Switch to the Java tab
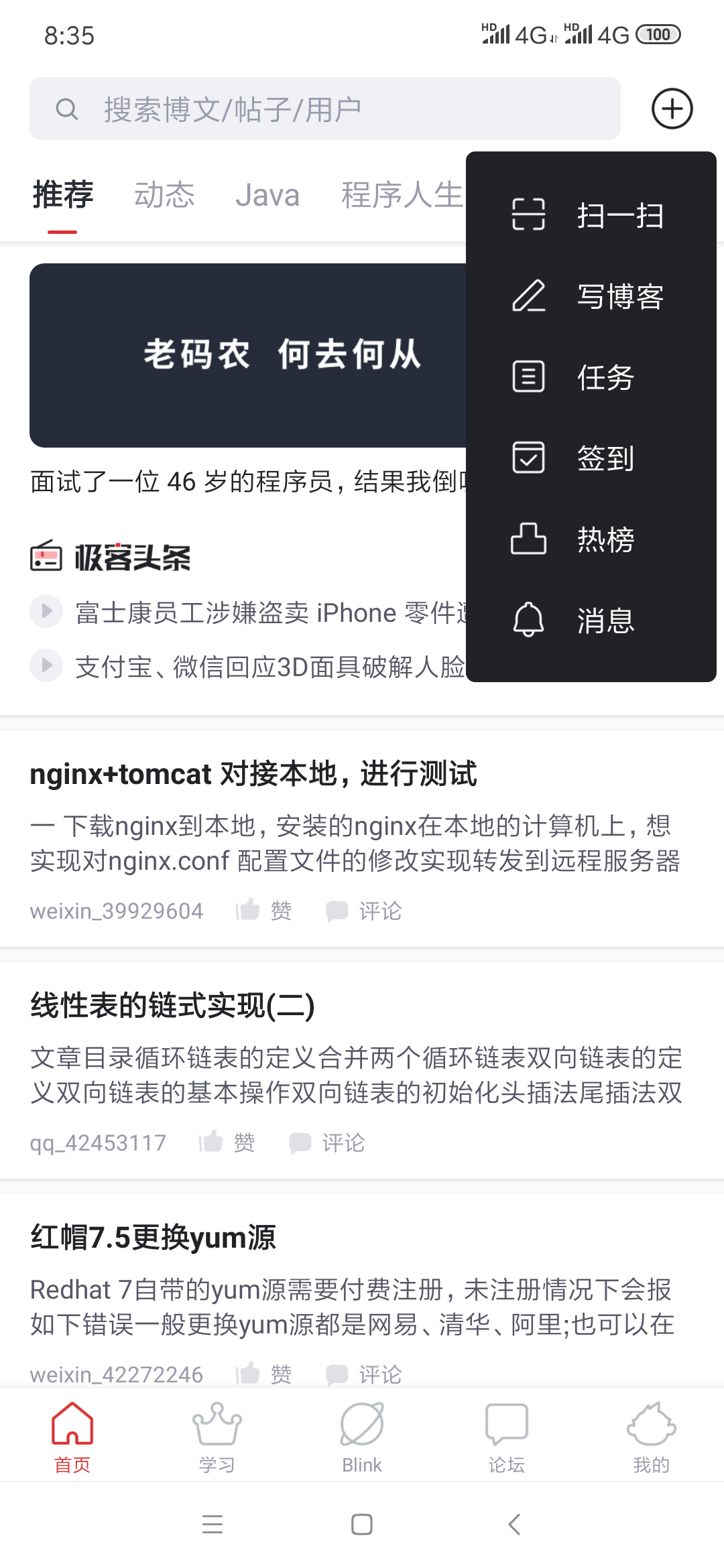 (267, 195)
